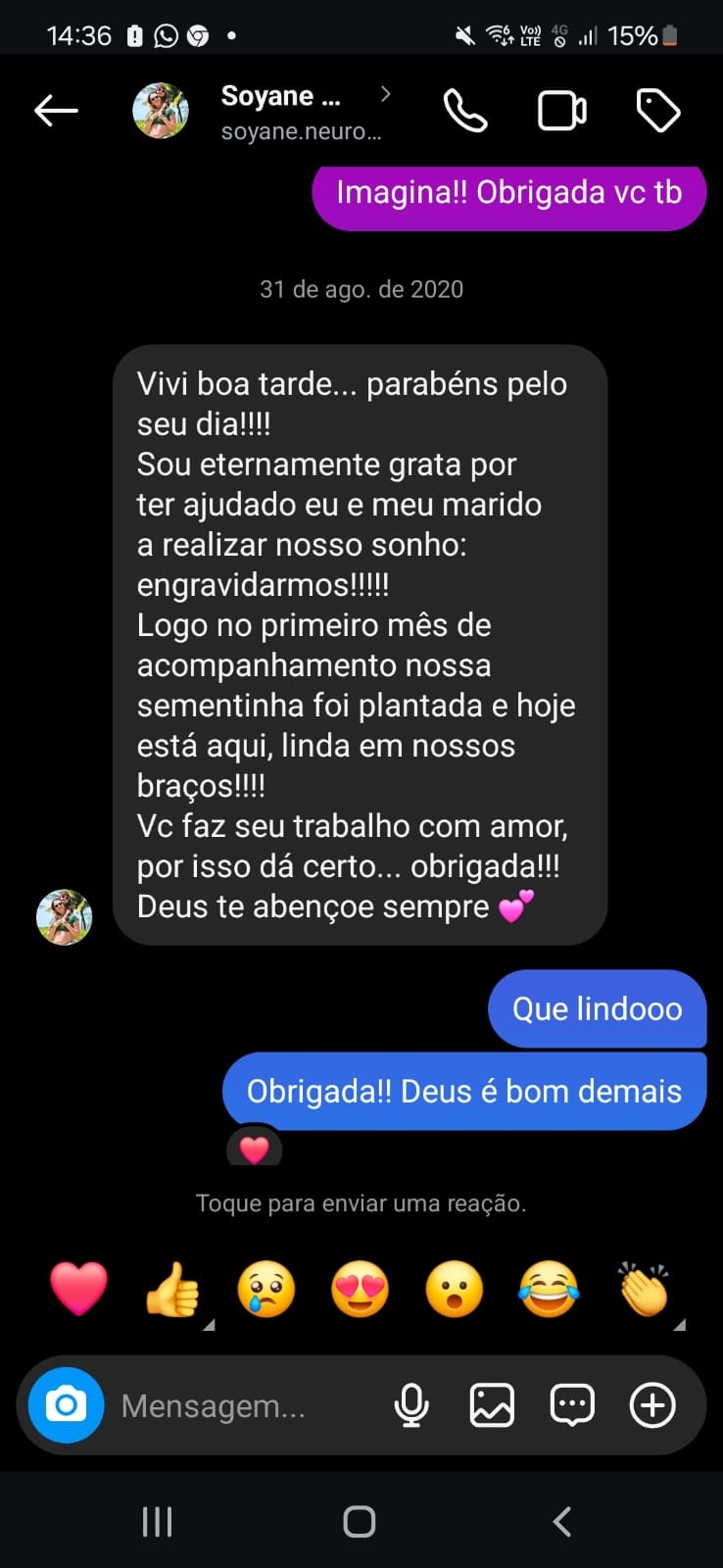This screenshot has height=1568, width=723.
Task: Go back with the back arrow
Action: pyautogui.click(x=56, y=110)
